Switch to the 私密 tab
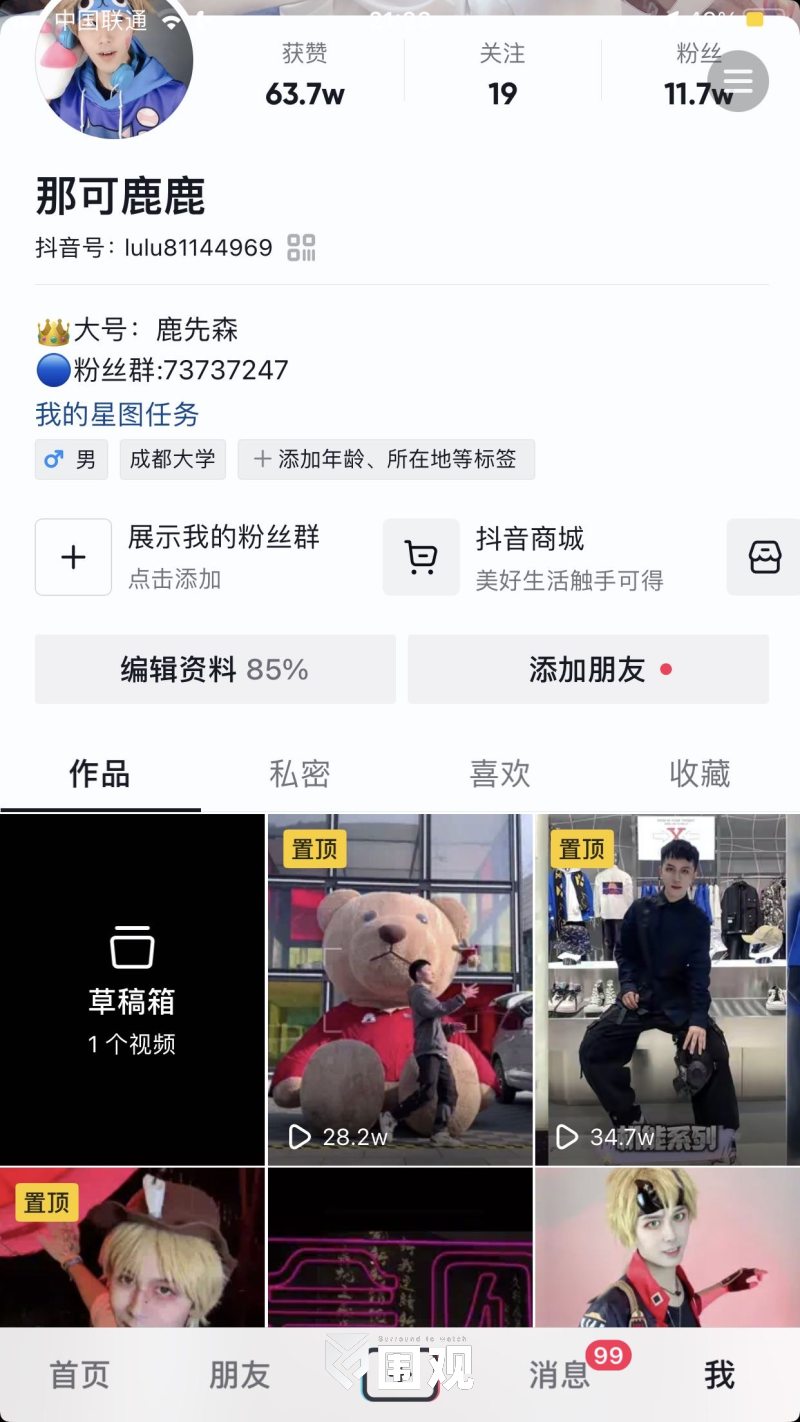This screenshot has width=800, height=1422. click(x=299, y=773)
